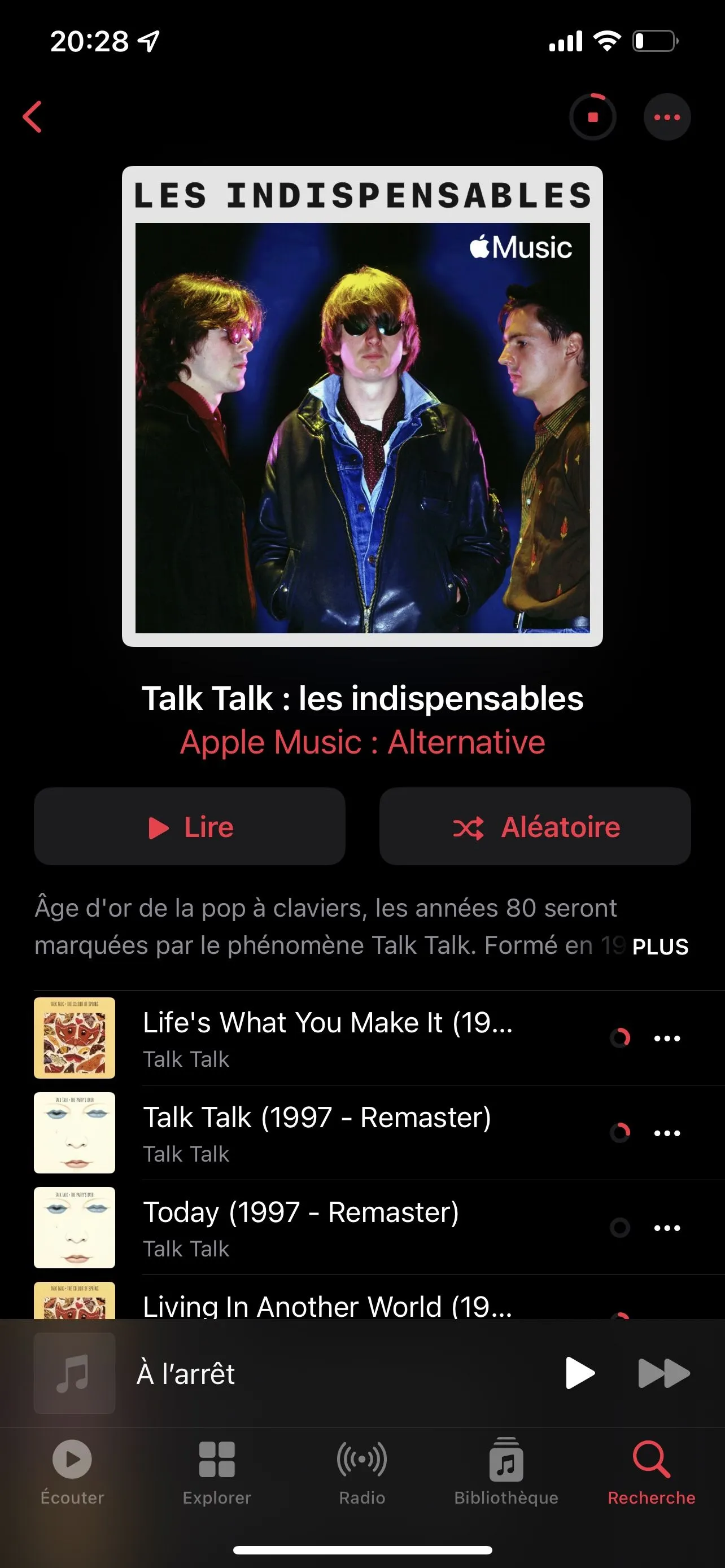Open Apple Music : Alternative curator page
Viewport: 725px width, 1568px height.
[362, 743]
